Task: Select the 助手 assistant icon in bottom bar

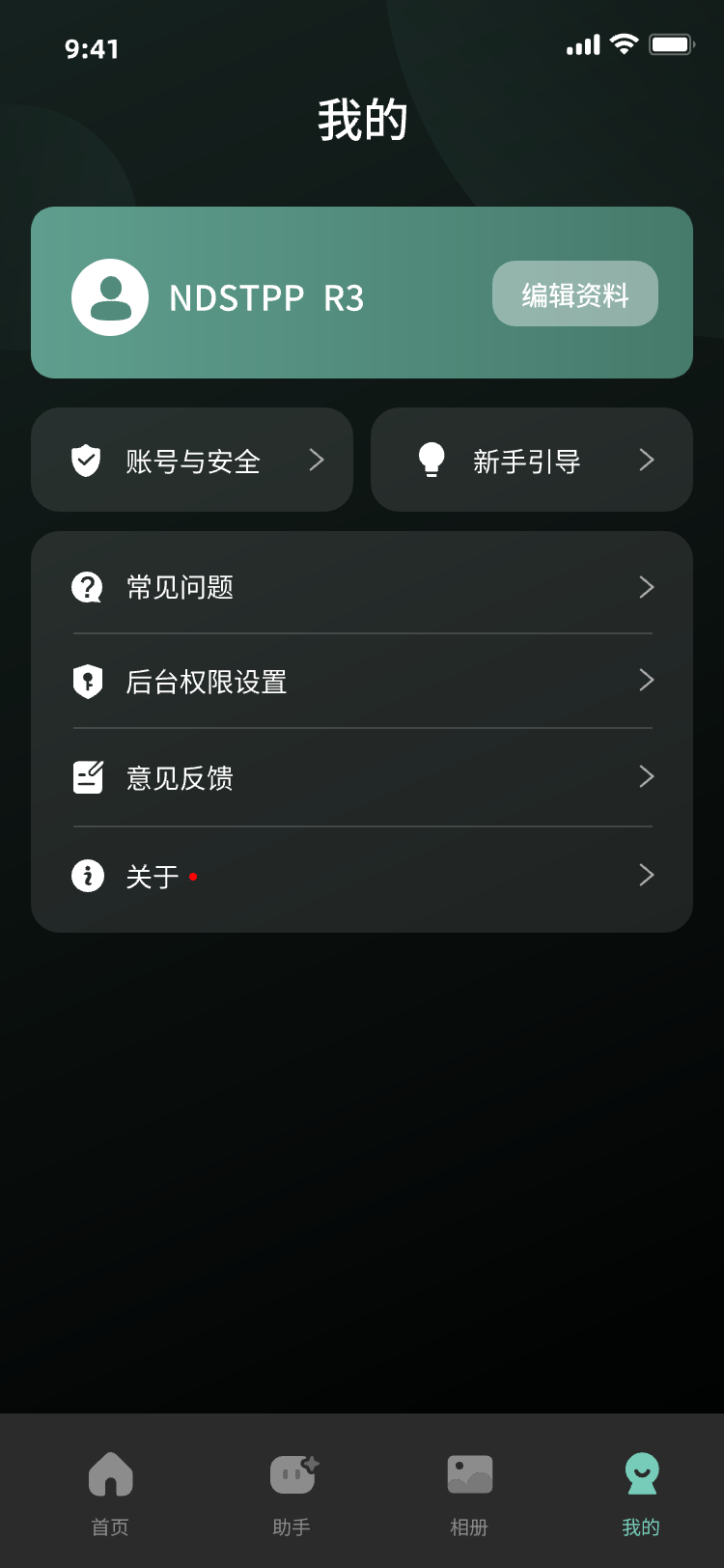Action: pos(292,1474)
